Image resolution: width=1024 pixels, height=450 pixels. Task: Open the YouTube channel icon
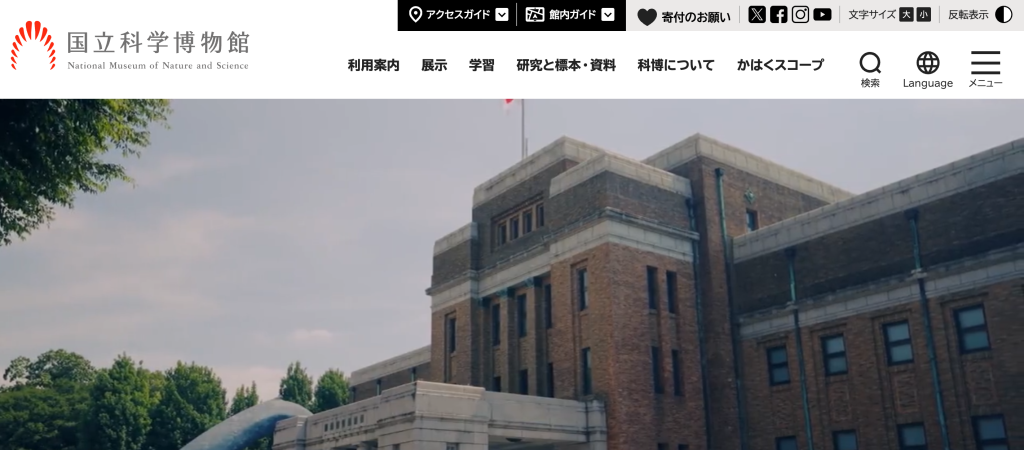click(822, 15)
